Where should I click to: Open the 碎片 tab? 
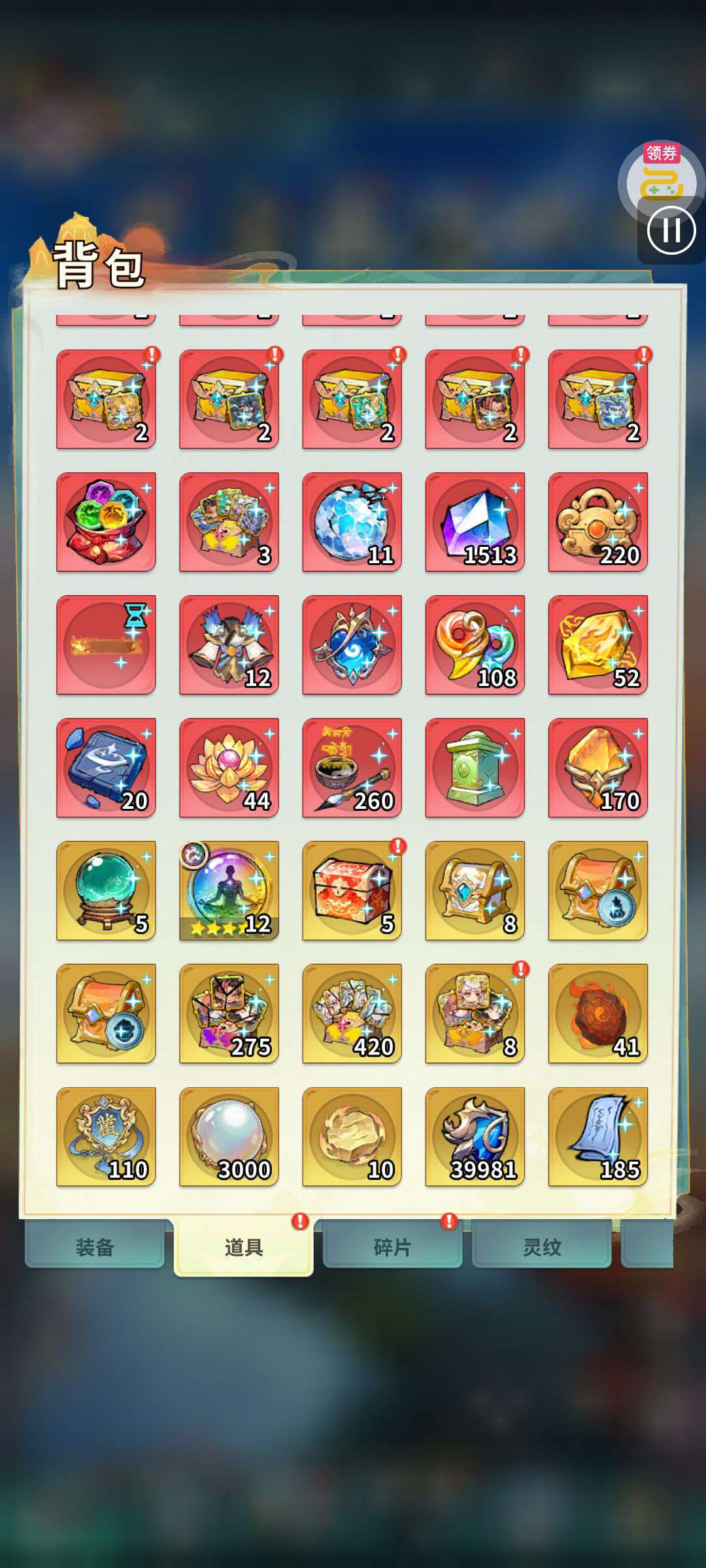coord(392,1247)
